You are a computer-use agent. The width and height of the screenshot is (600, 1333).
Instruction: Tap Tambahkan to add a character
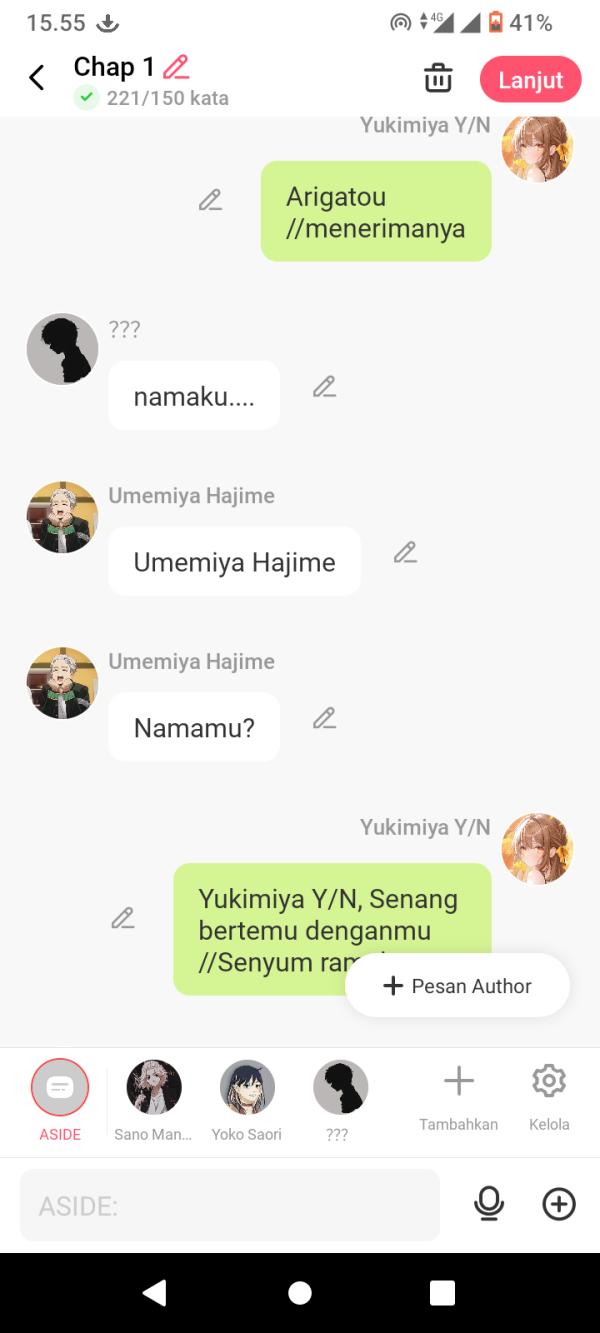(x=458, y=1095)
